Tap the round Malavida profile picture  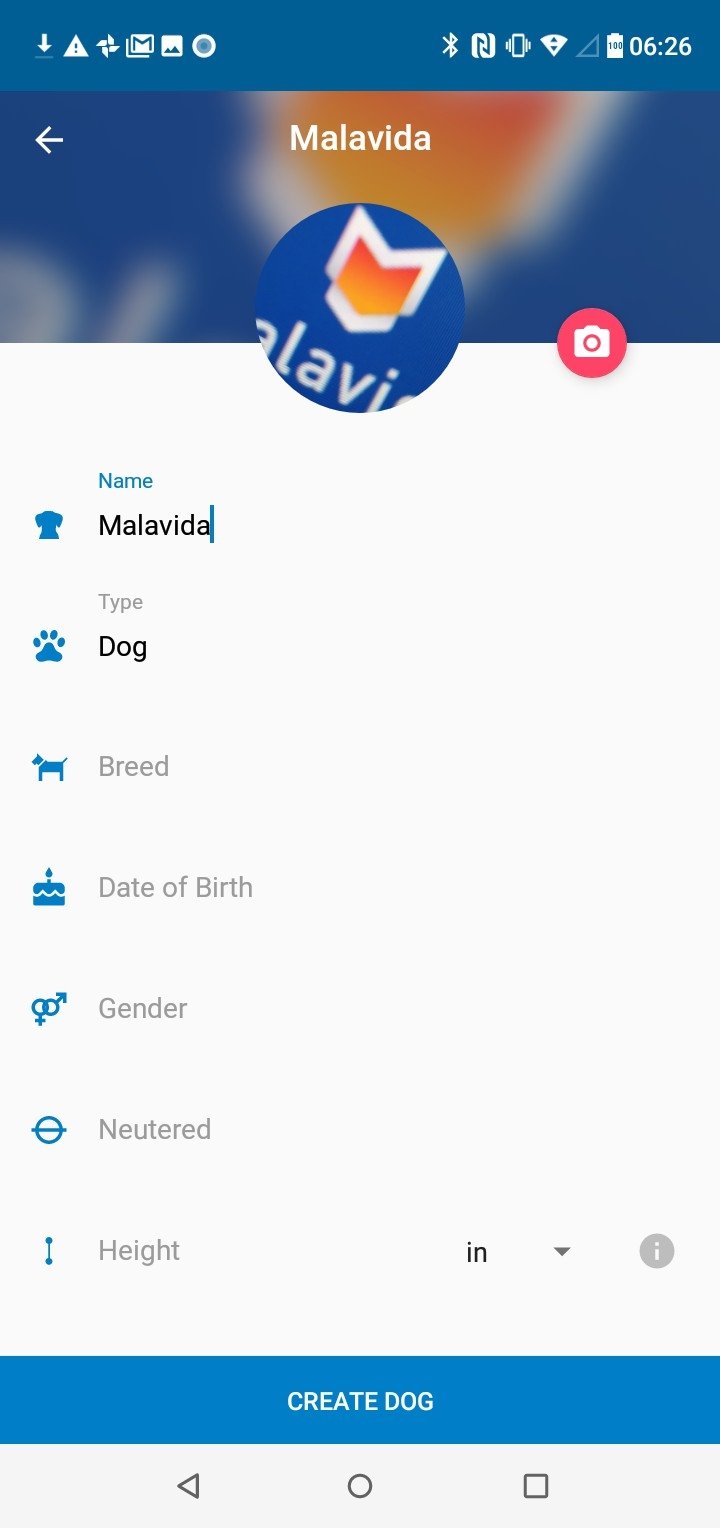[x=360, y=308]
